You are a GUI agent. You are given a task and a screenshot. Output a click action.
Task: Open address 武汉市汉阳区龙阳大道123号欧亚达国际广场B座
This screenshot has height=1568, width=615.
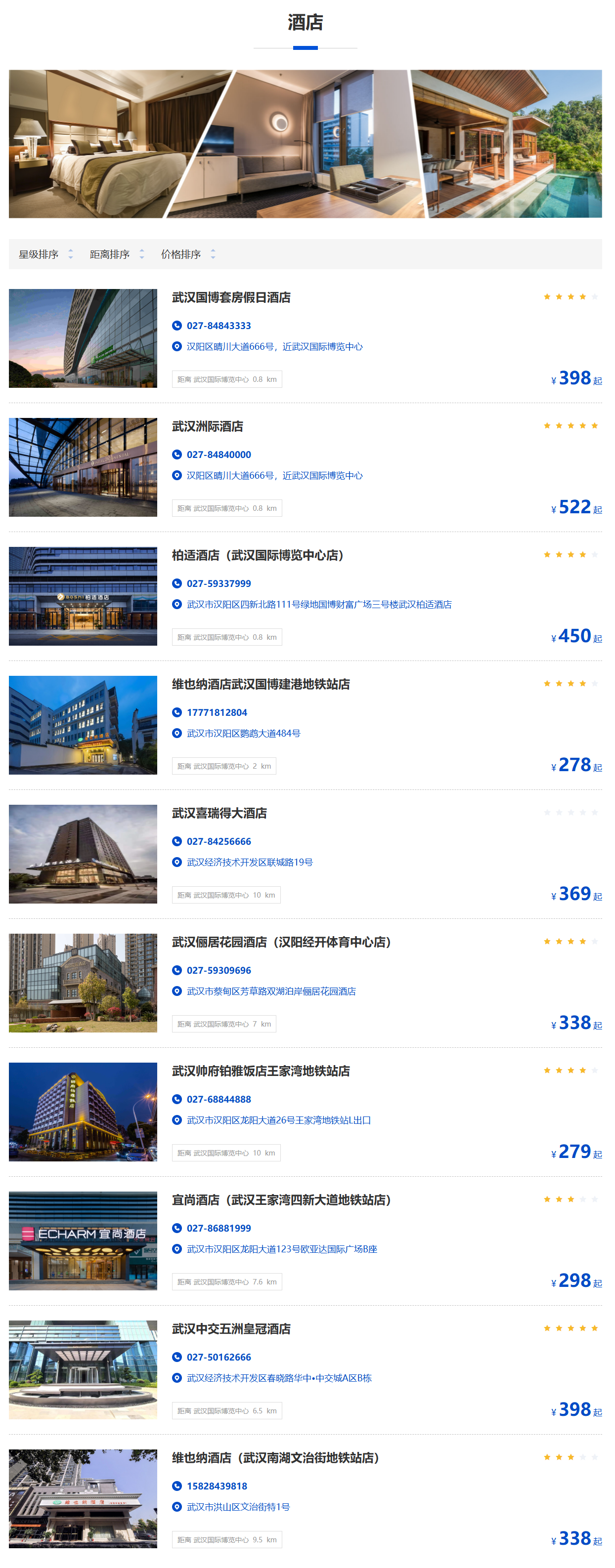click(x=281, y=1250)
